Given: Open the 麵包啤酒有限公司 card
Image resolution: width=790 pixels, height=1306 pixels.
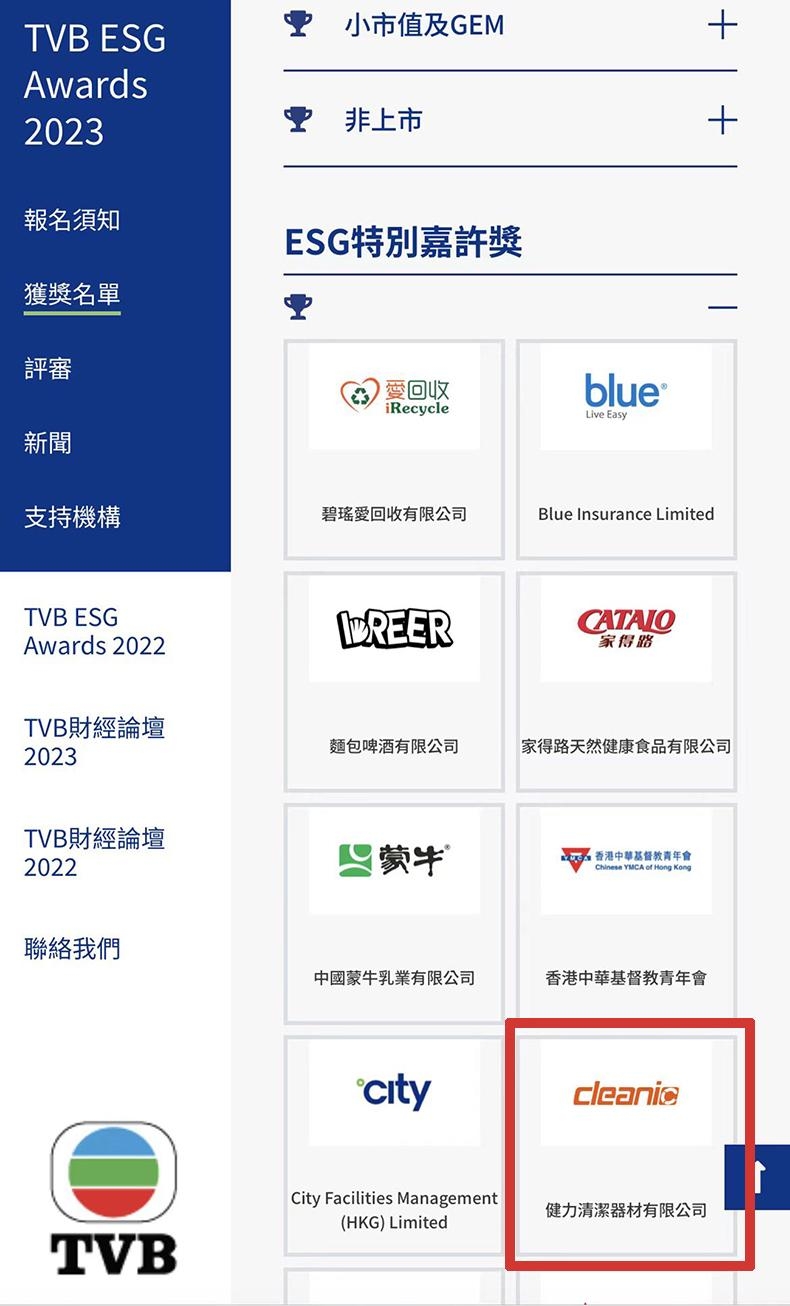Looking at the screenshot, I should coord(394,681).
